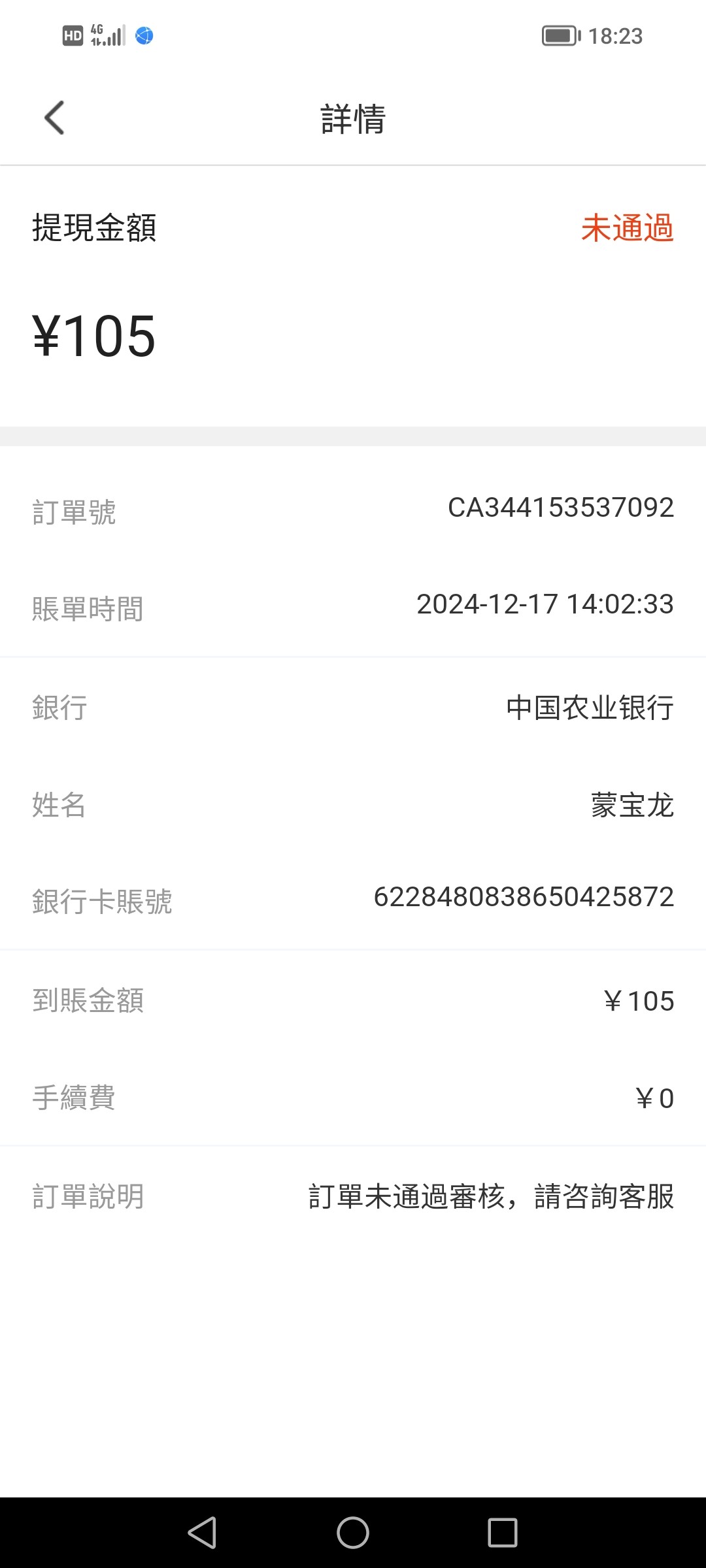Image resolution: width=706 pixels, height=1568 pixels.
Task: Tap the 未通過 status label
Action: [628, 229]
